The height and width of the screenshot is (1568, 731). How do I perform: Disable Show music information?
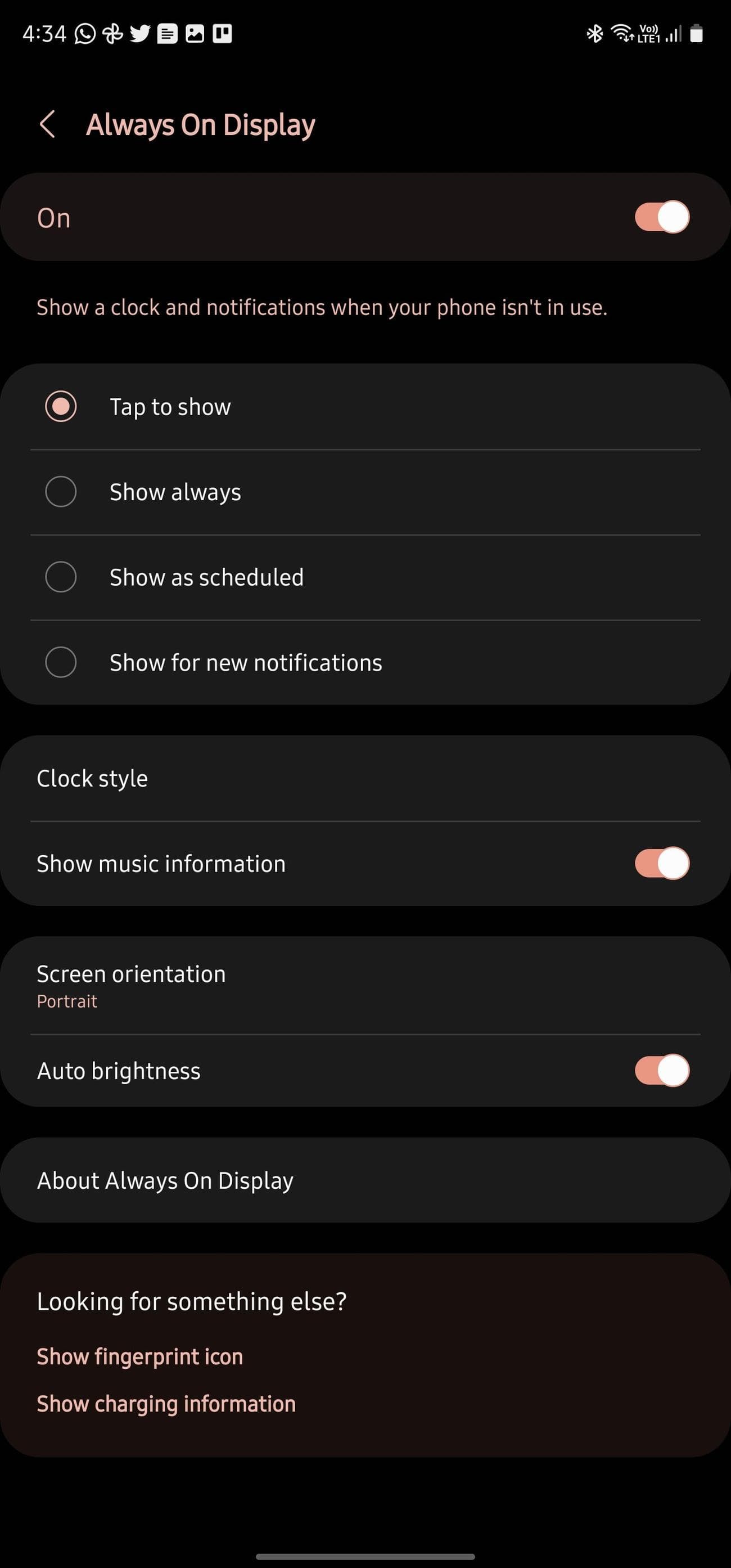[662, 864]
